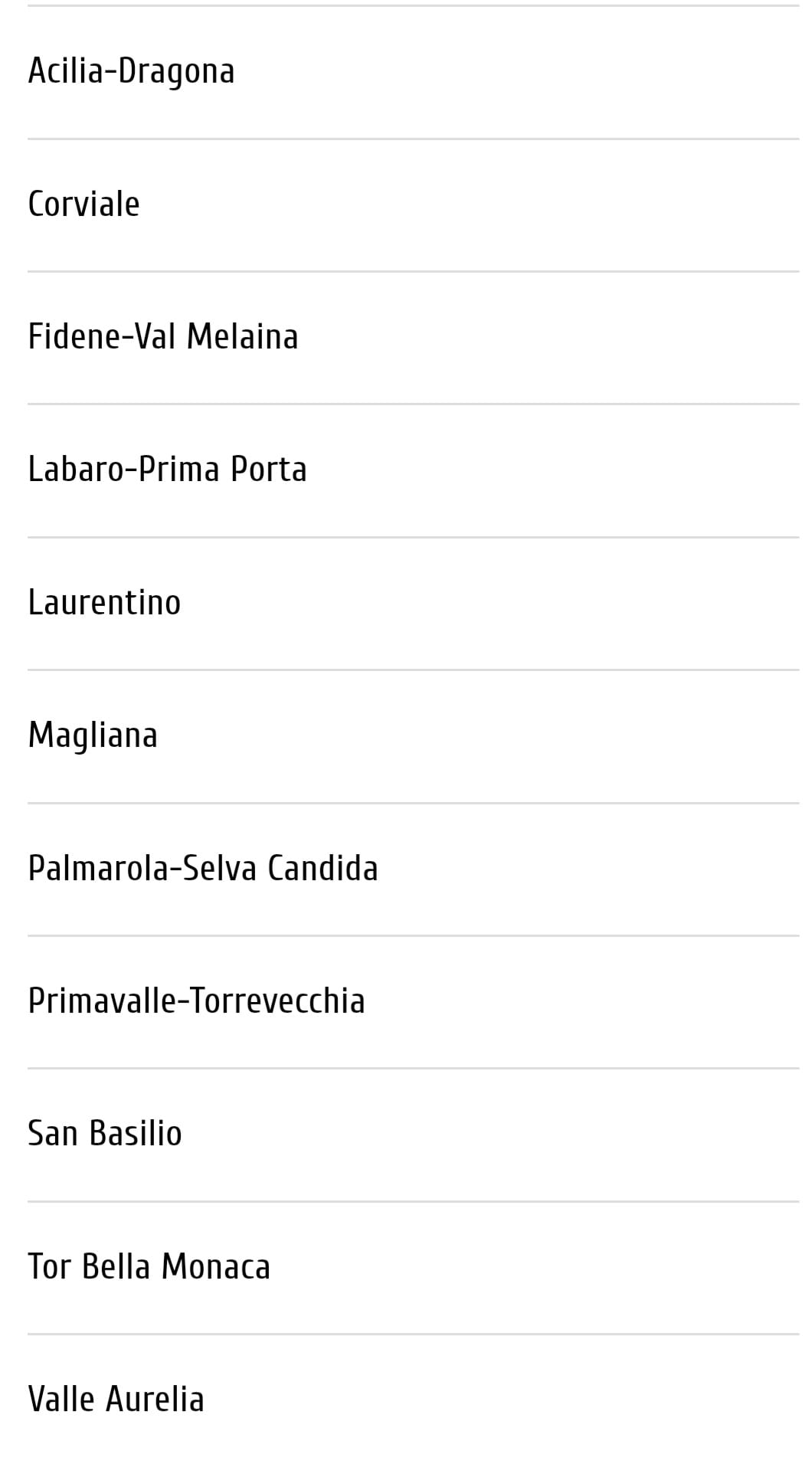Open the San Basilio row
Screen dimensions: 812x1467
(x=414, y=1135)
